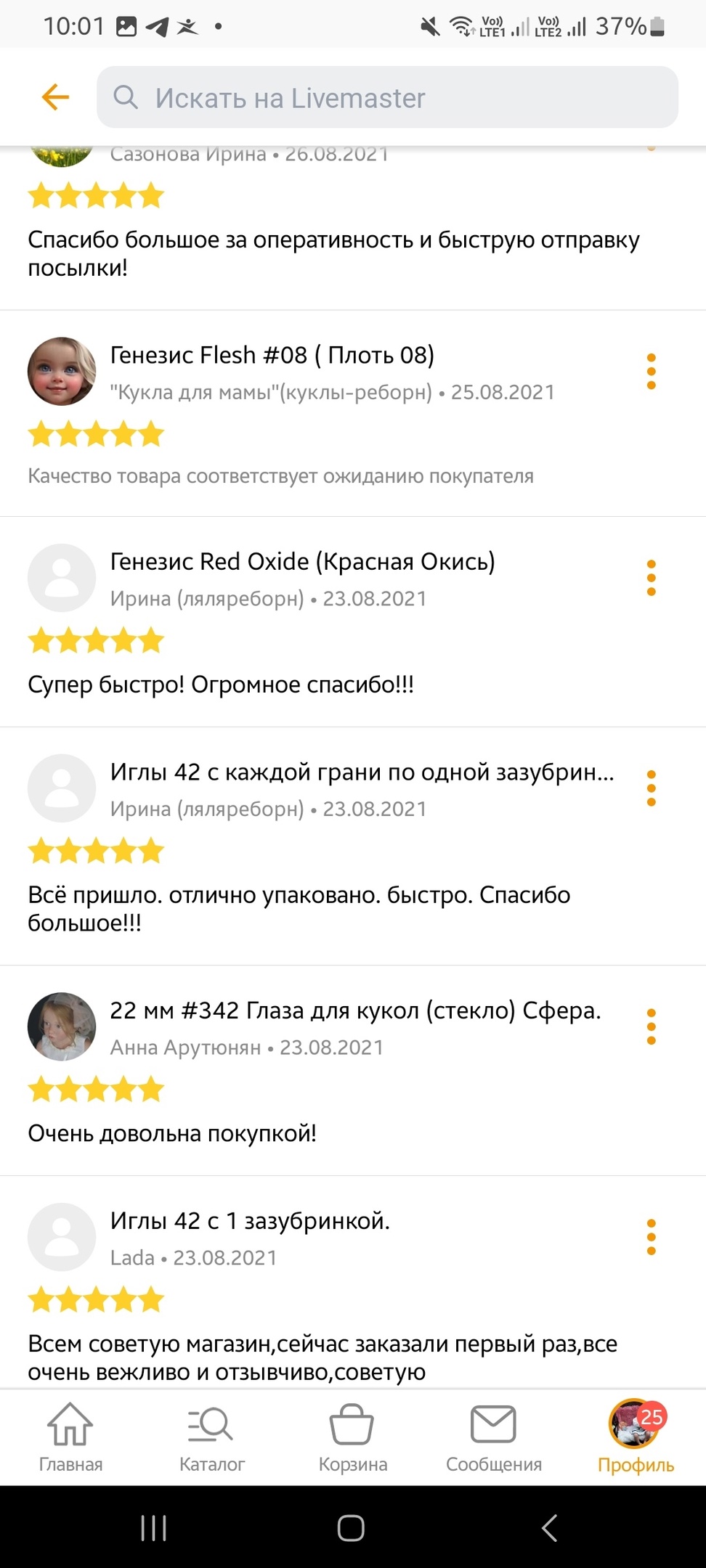Open options for Генезис Flesh #08 review
The image size is (706, 1568).
coord(651,371)
